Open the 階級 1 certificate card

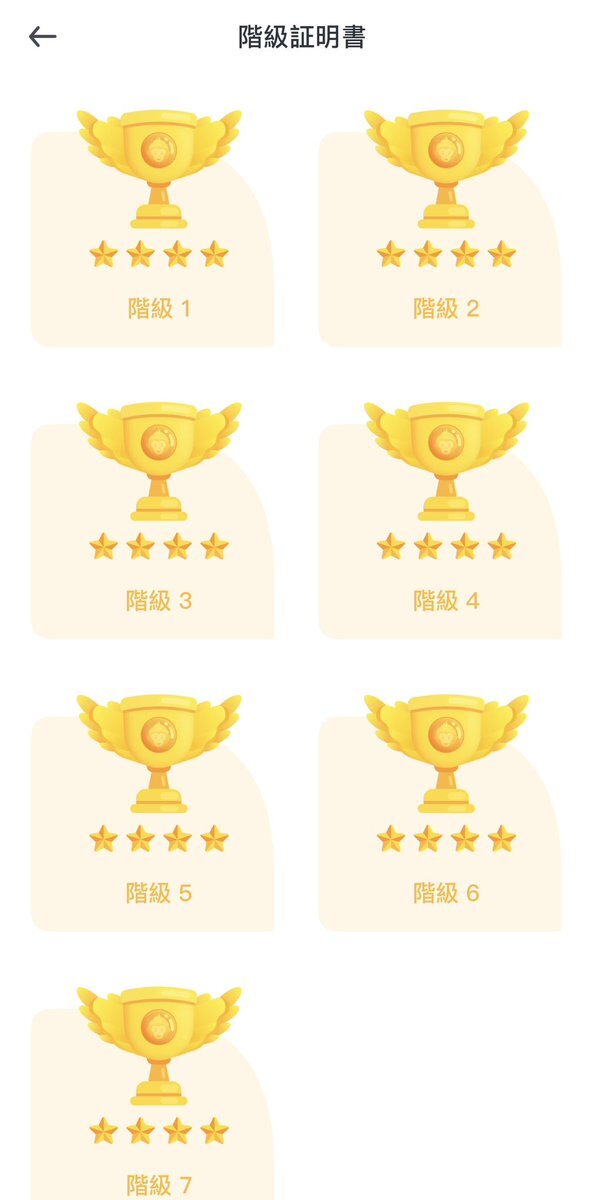pyautogui.click(x=153, y=240)
